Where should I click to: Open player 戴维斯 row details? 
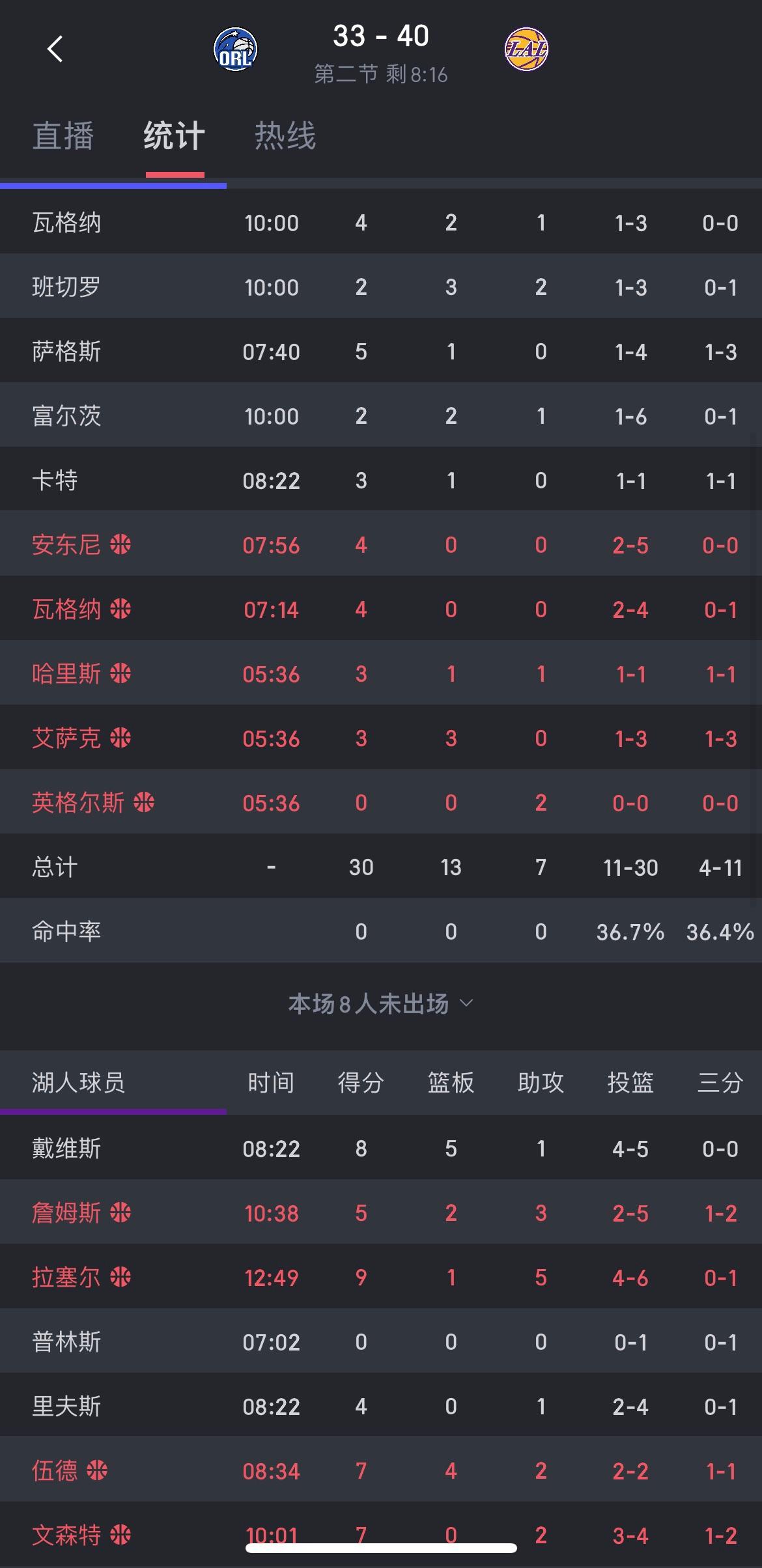click(x=66, y=1148)
